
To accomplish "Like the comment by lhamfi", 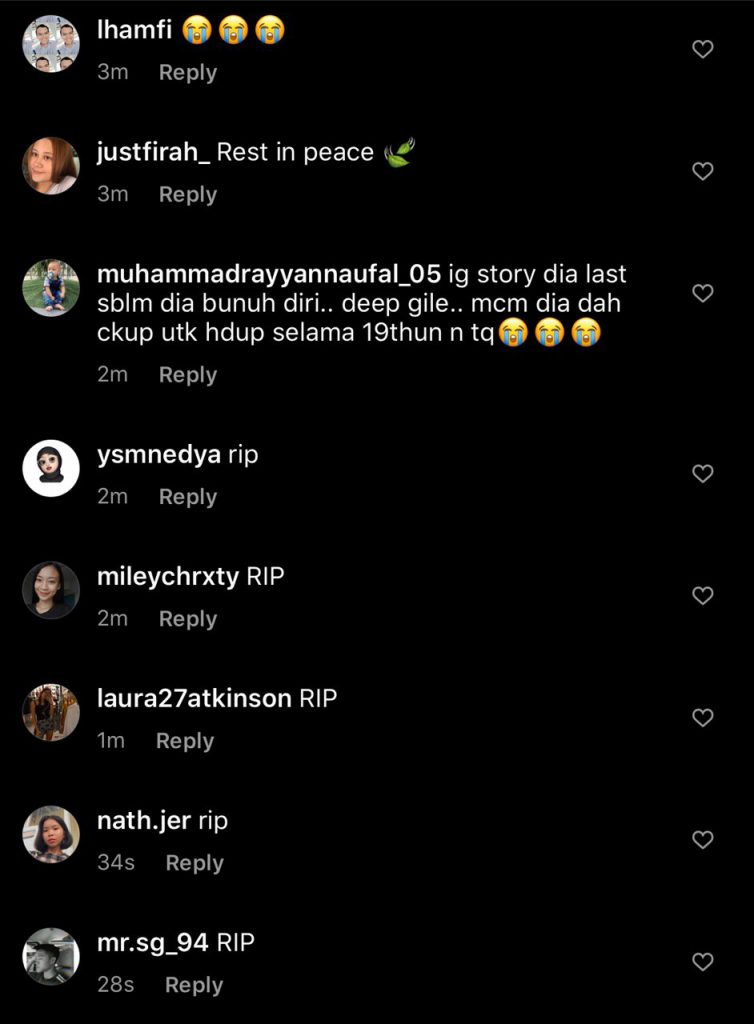I will (x=703, y=49).
